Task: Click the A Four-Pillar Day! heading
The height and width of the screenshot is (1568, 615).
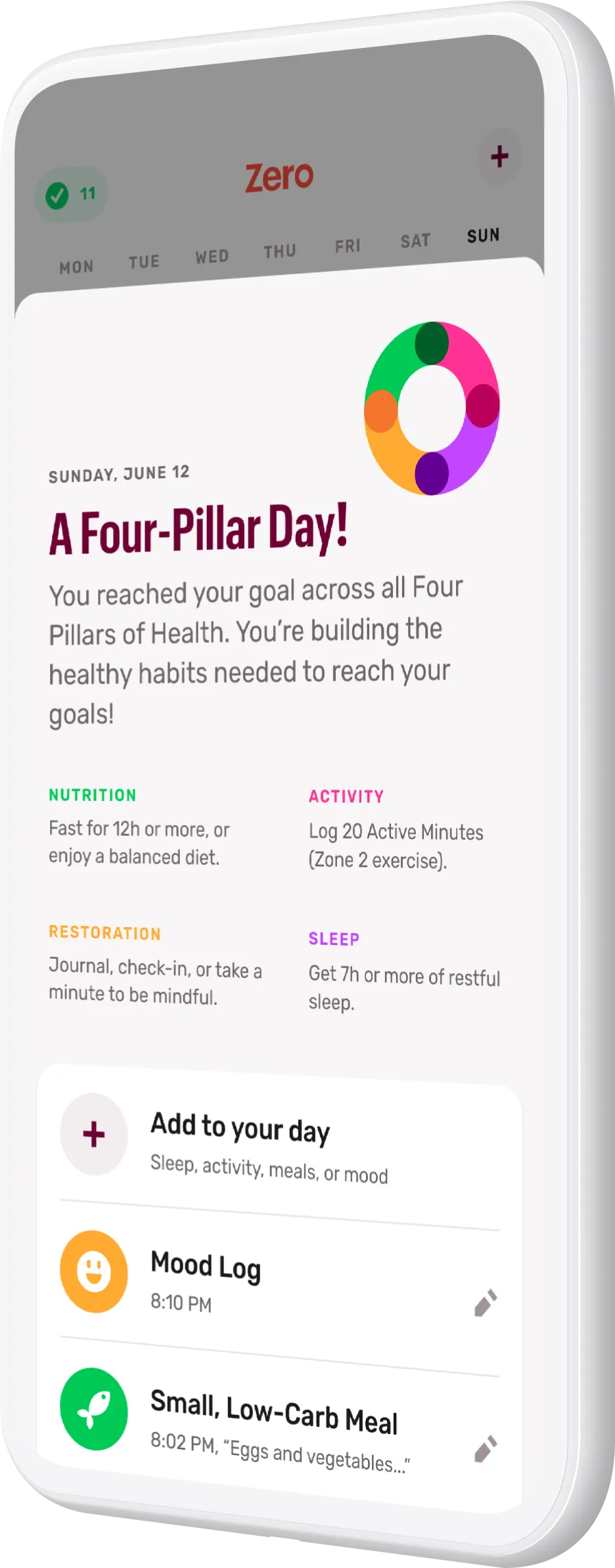Action: (199, 531)
